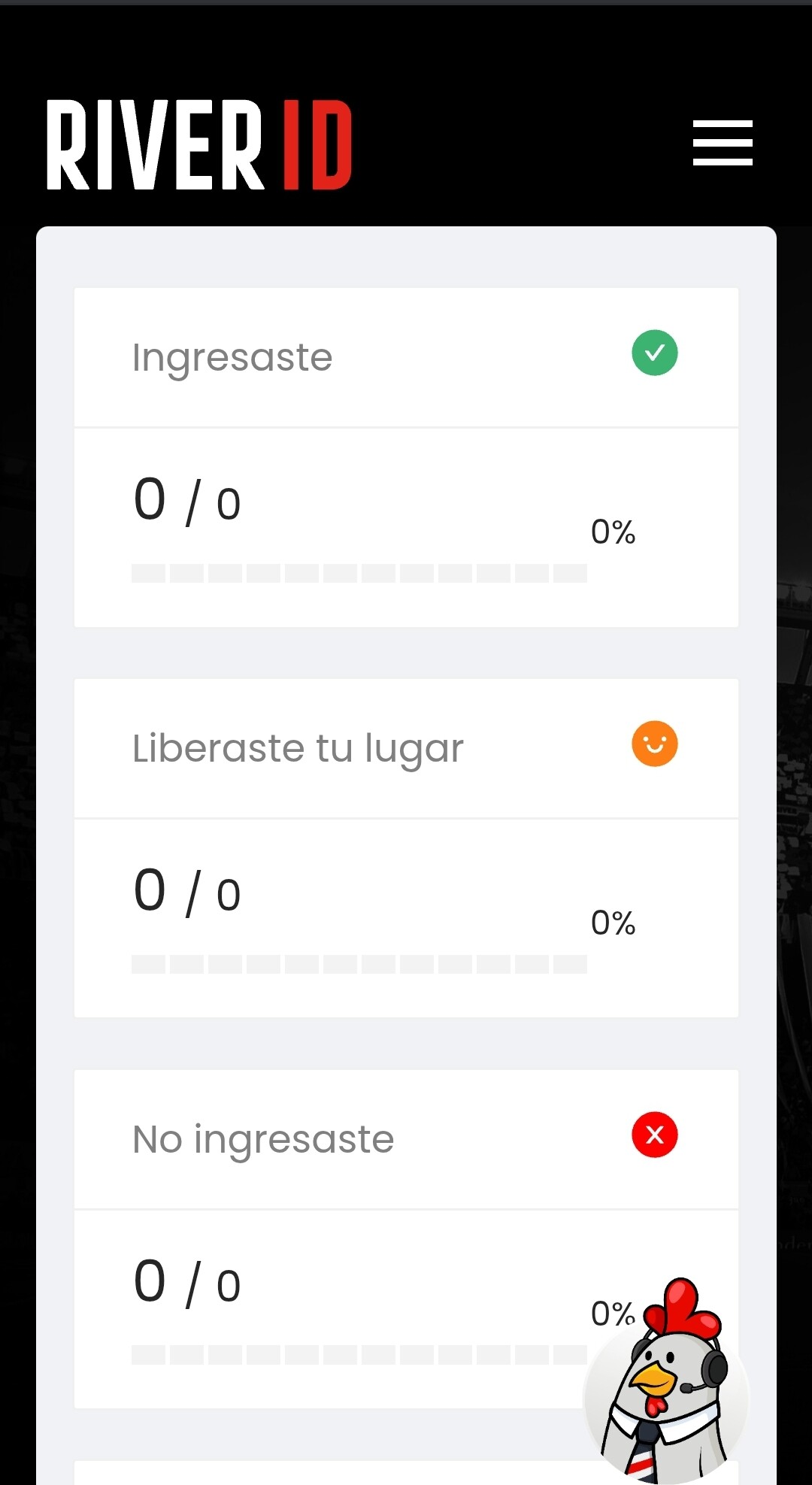Tap the River ID logo

tap(199, 144)
